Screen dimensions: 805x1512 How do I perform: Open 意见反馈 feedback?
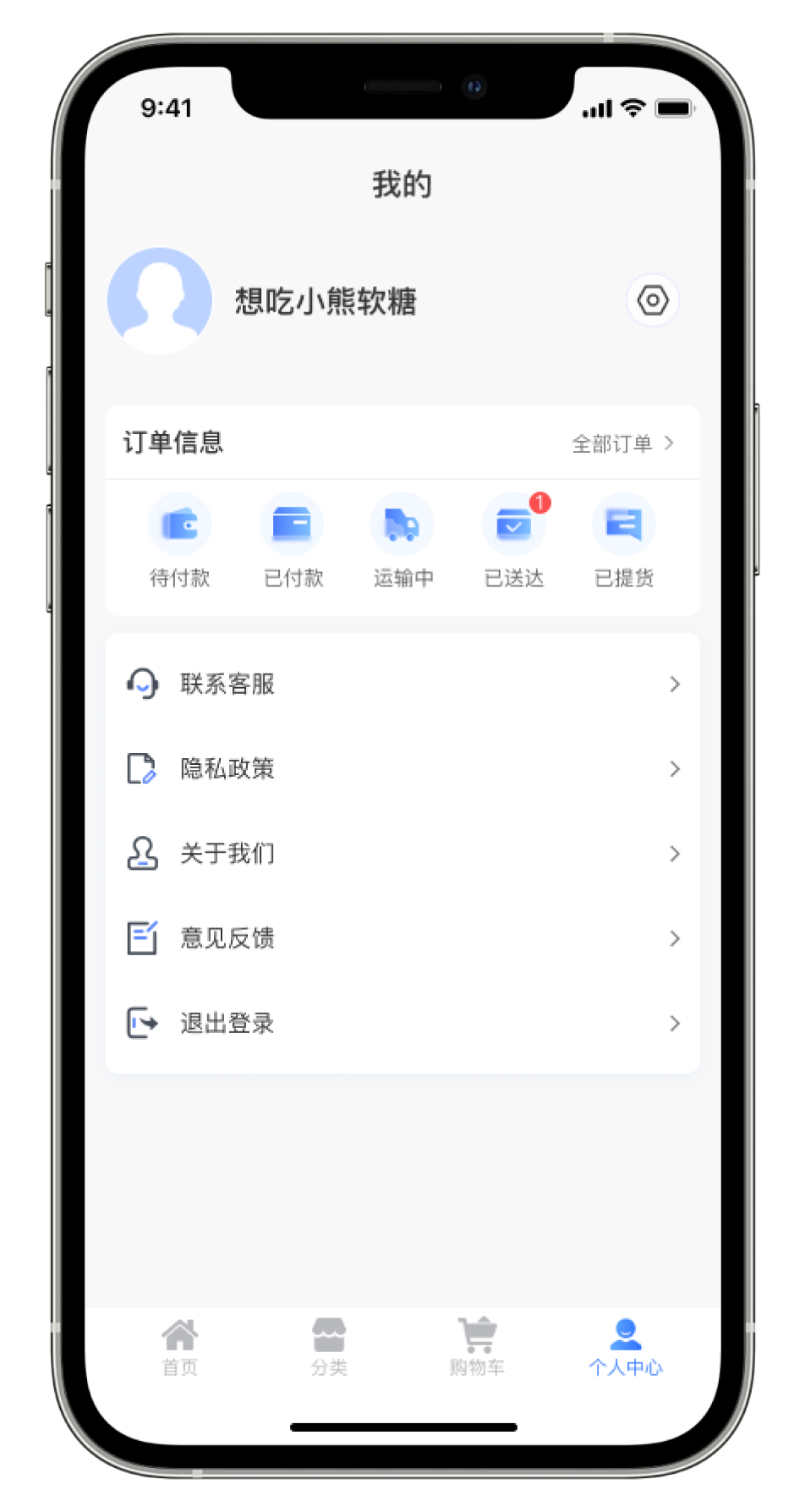click(402, 937)
